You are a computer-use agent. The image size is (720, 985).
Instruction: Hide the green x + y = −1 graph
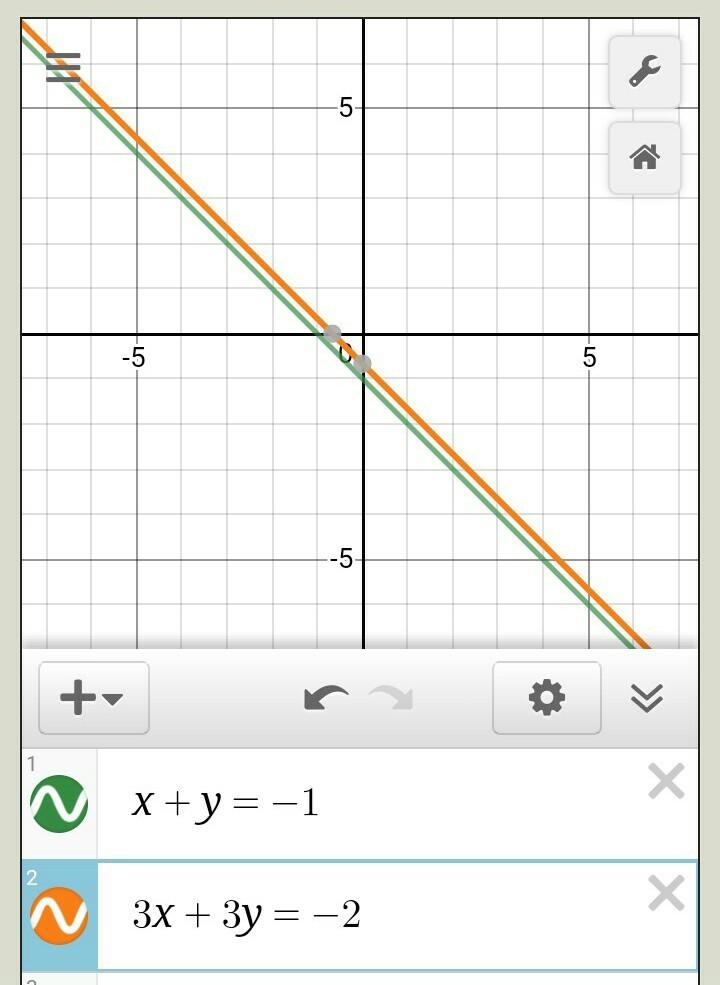point(58,804)
